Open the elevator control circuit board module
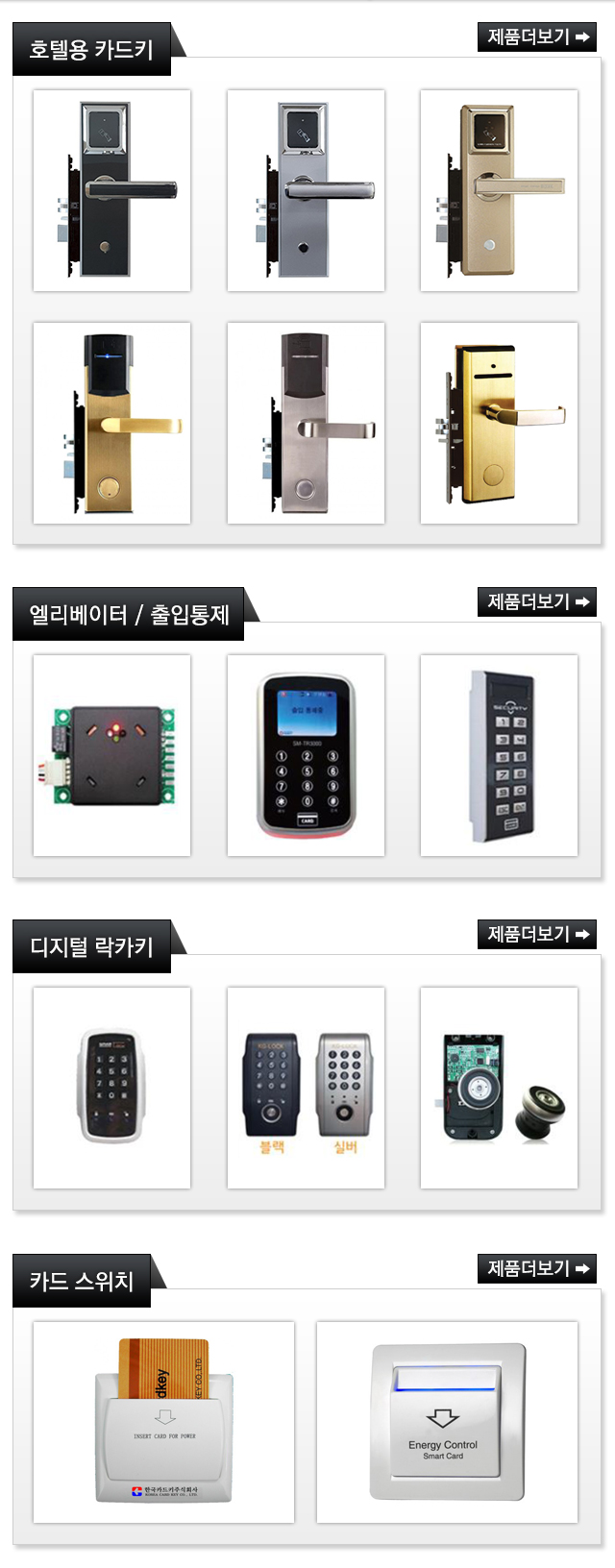615x1568 pixels. pyautogui.click(x=111, y=756)
